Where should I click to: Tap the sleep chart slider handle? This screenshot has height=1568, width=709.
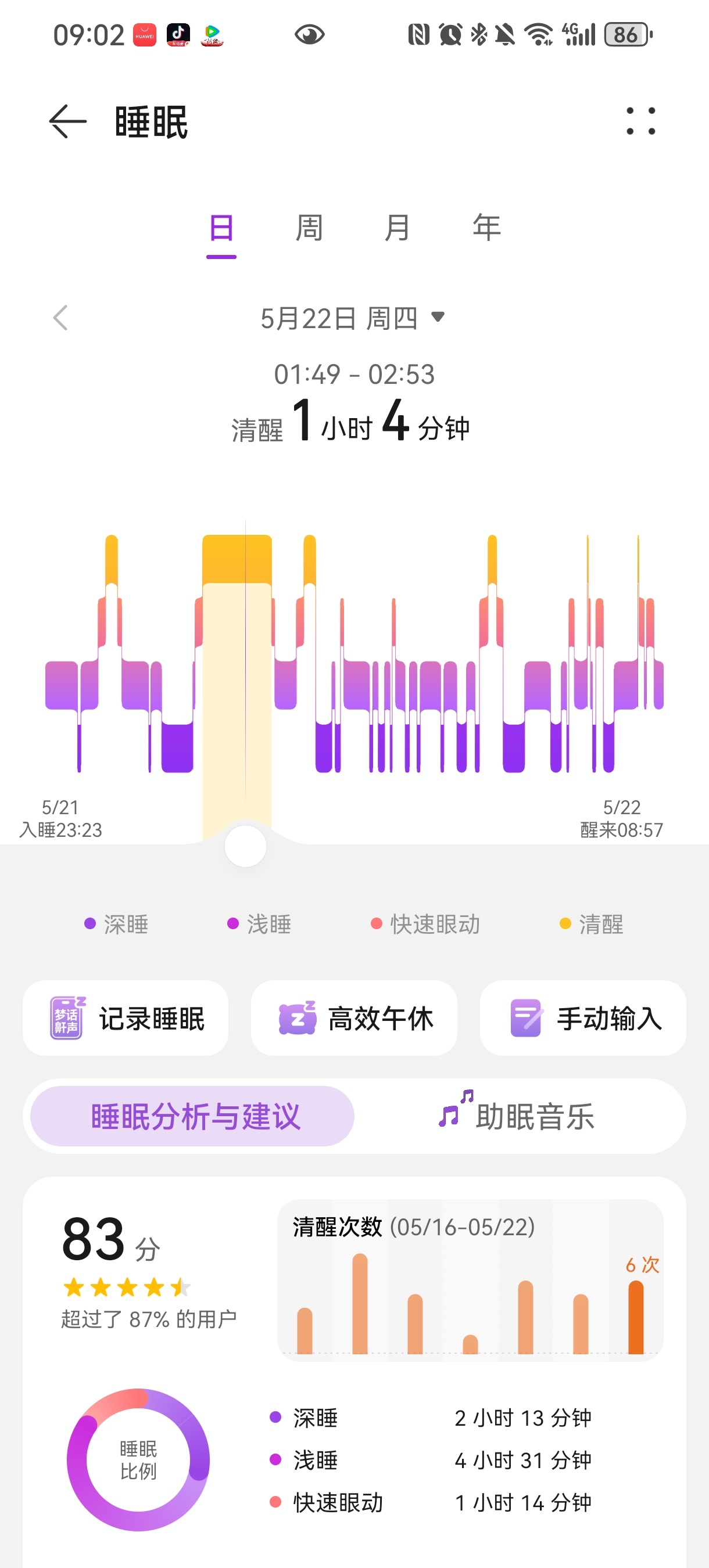coord(245,846)
